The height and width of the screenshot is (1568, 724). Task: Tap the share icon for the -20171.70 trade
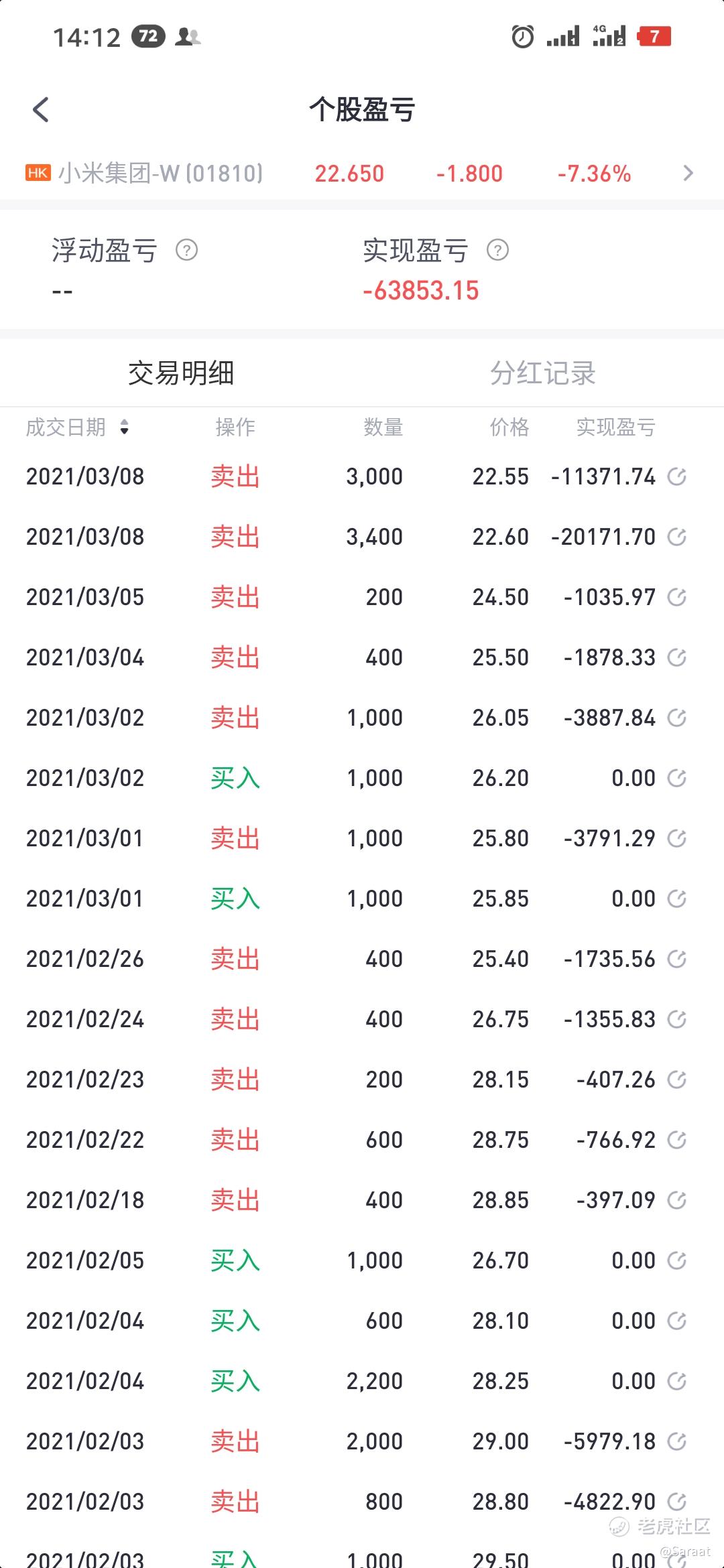pos(677,537)
